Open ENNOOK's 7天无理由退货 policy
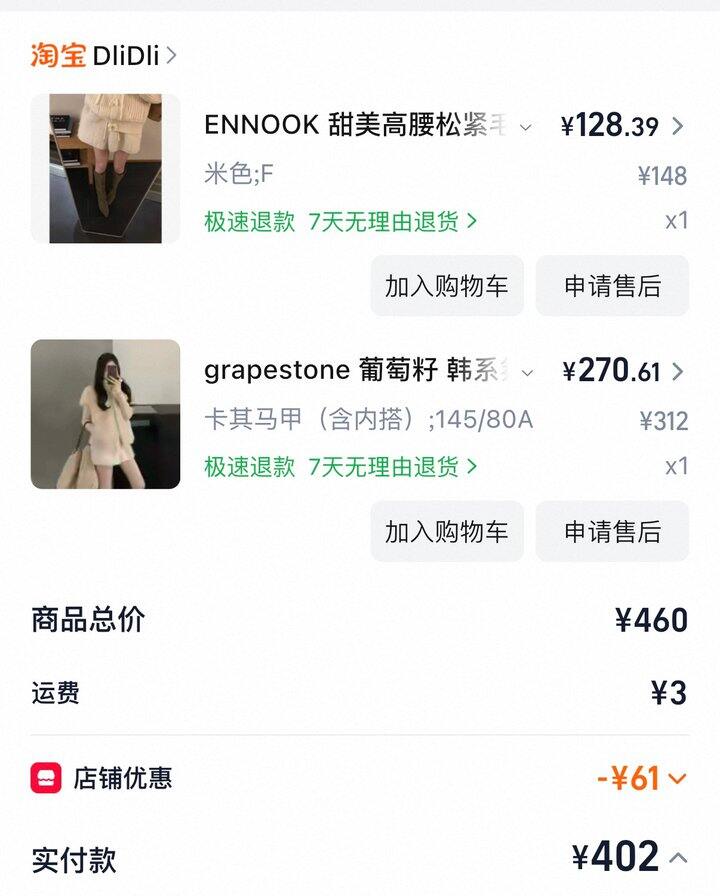The image size is (720, 896). click(393, 221)
